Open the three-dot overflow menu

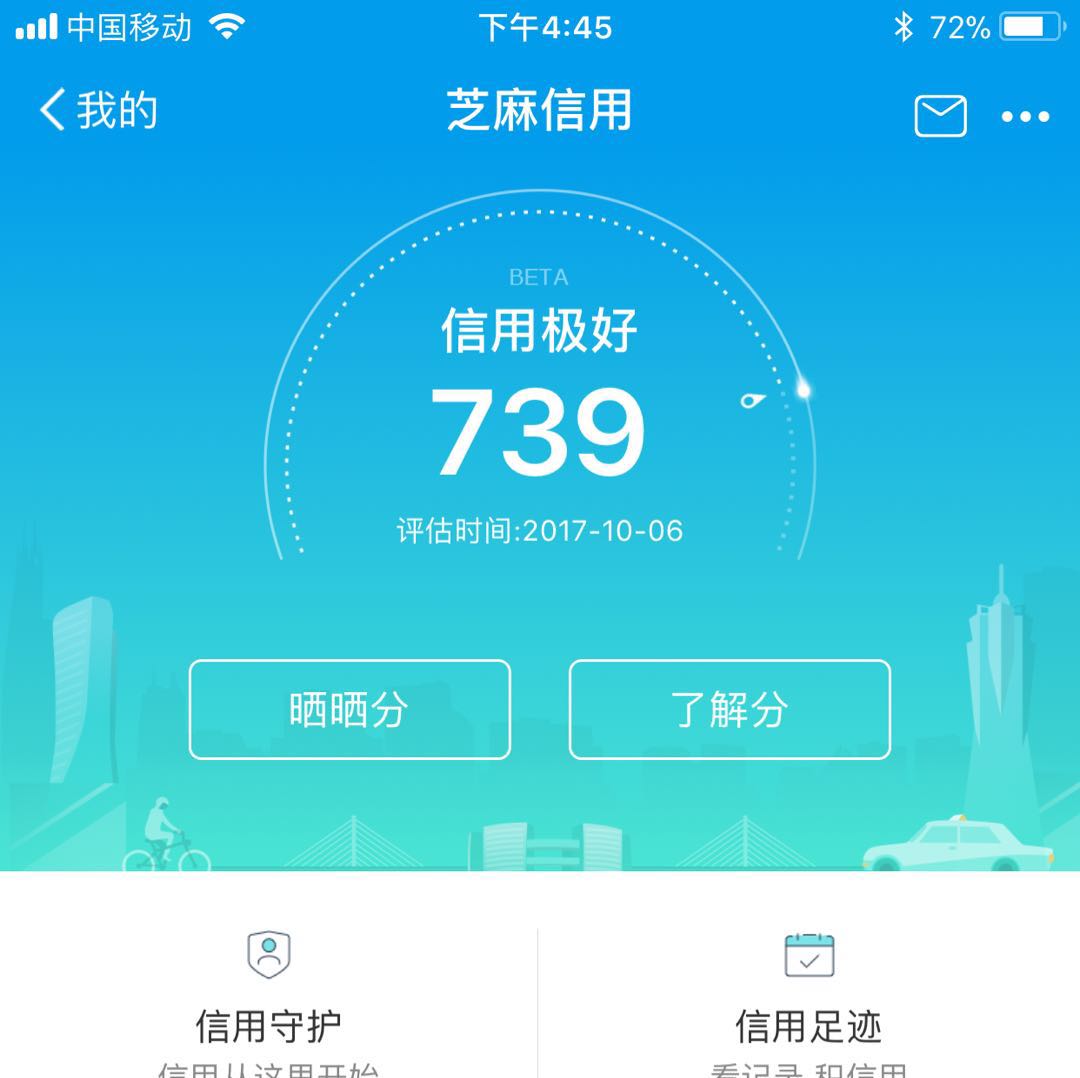tap(1025, 117)
